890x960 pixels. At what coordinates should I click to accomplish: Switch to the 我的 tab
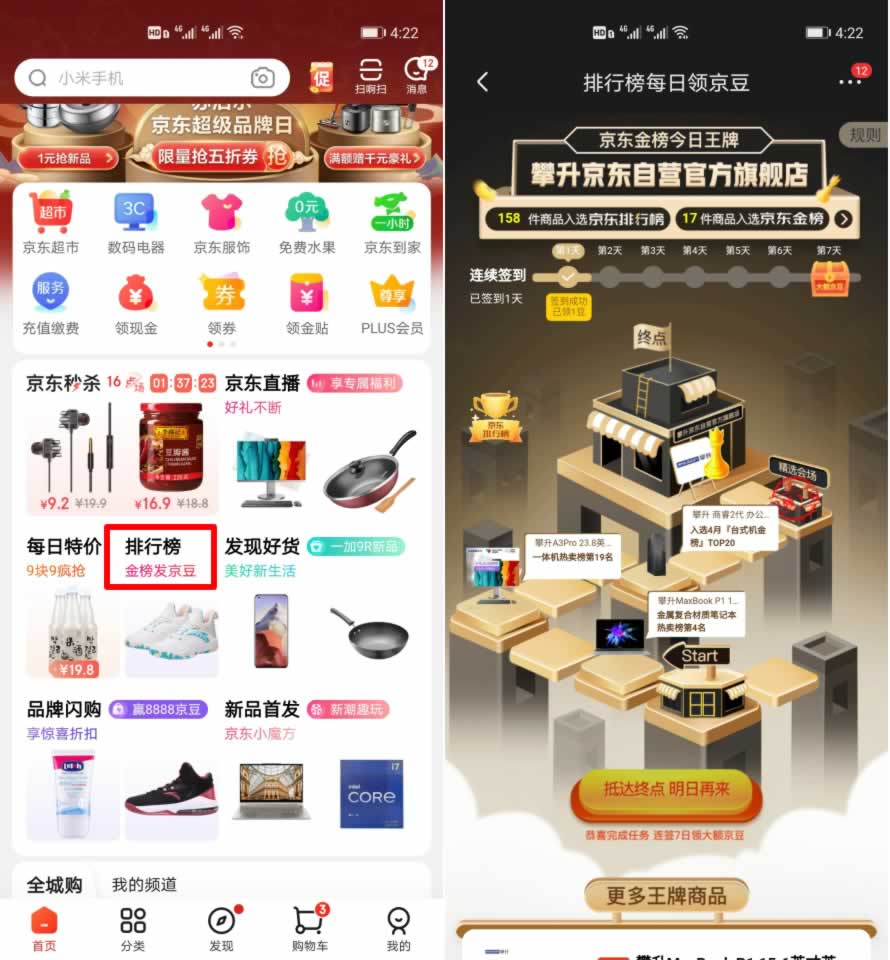(398, 928)
